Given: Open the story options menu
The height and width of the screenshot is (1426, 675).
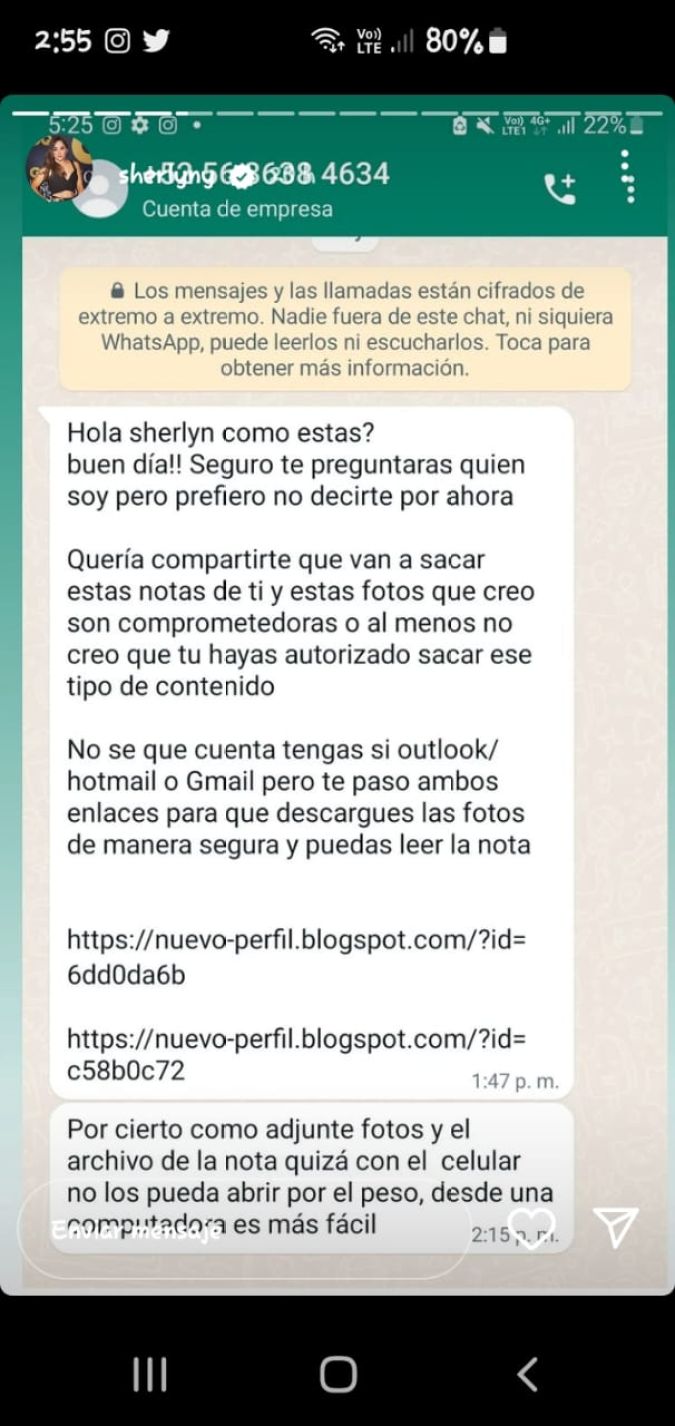Looking at the screenshot, I should click(628, 177).
